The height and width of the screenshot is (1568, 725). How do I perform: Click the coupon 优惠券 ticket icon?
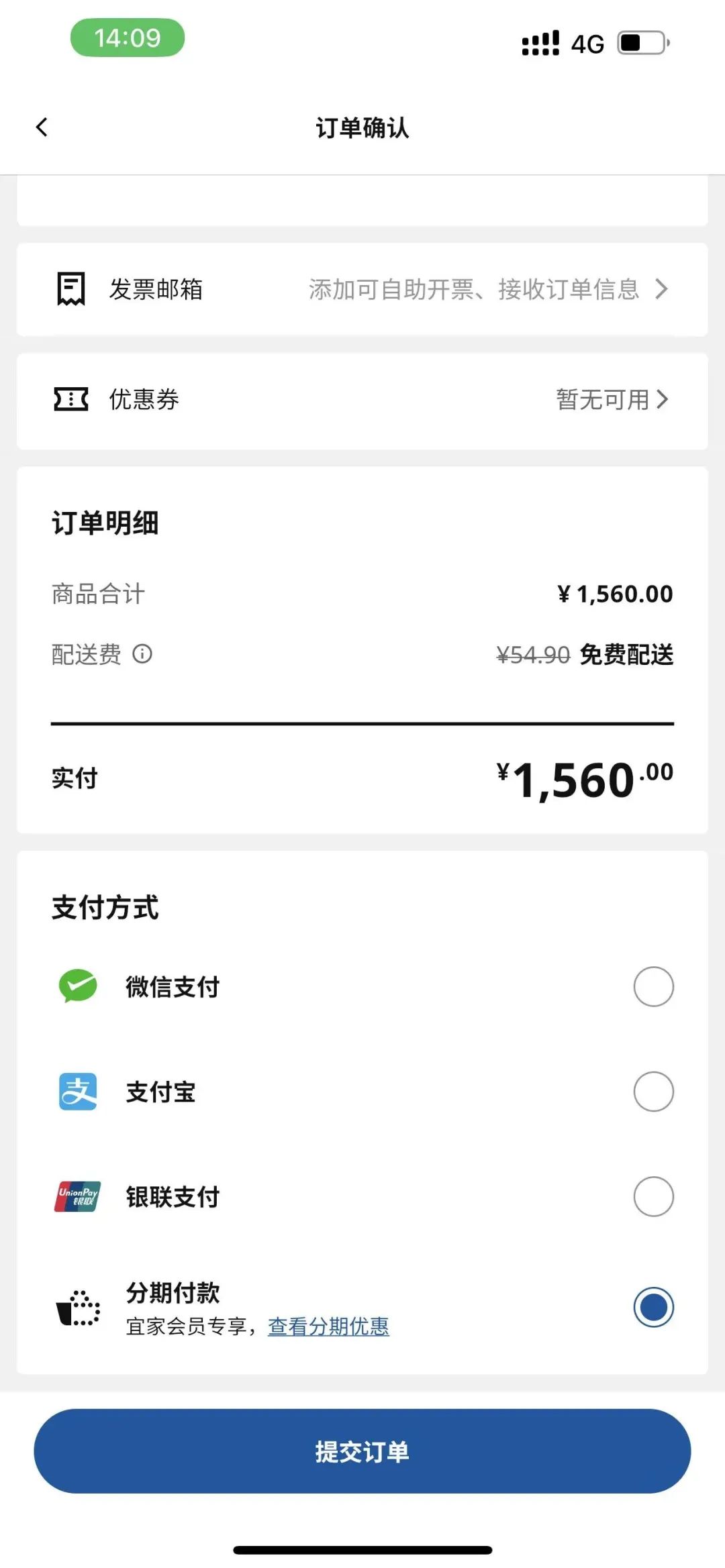coord(70,399)
